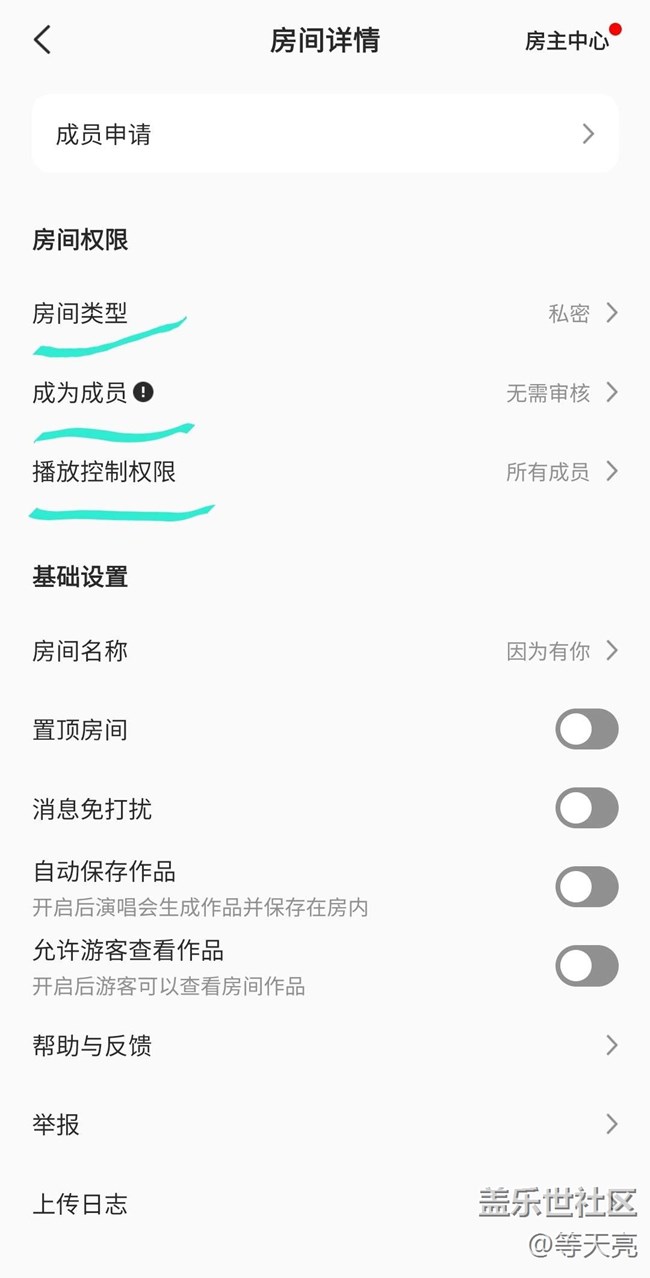
Task: Open the 成为成员 review setting
Action: click(x=325, y=393)
